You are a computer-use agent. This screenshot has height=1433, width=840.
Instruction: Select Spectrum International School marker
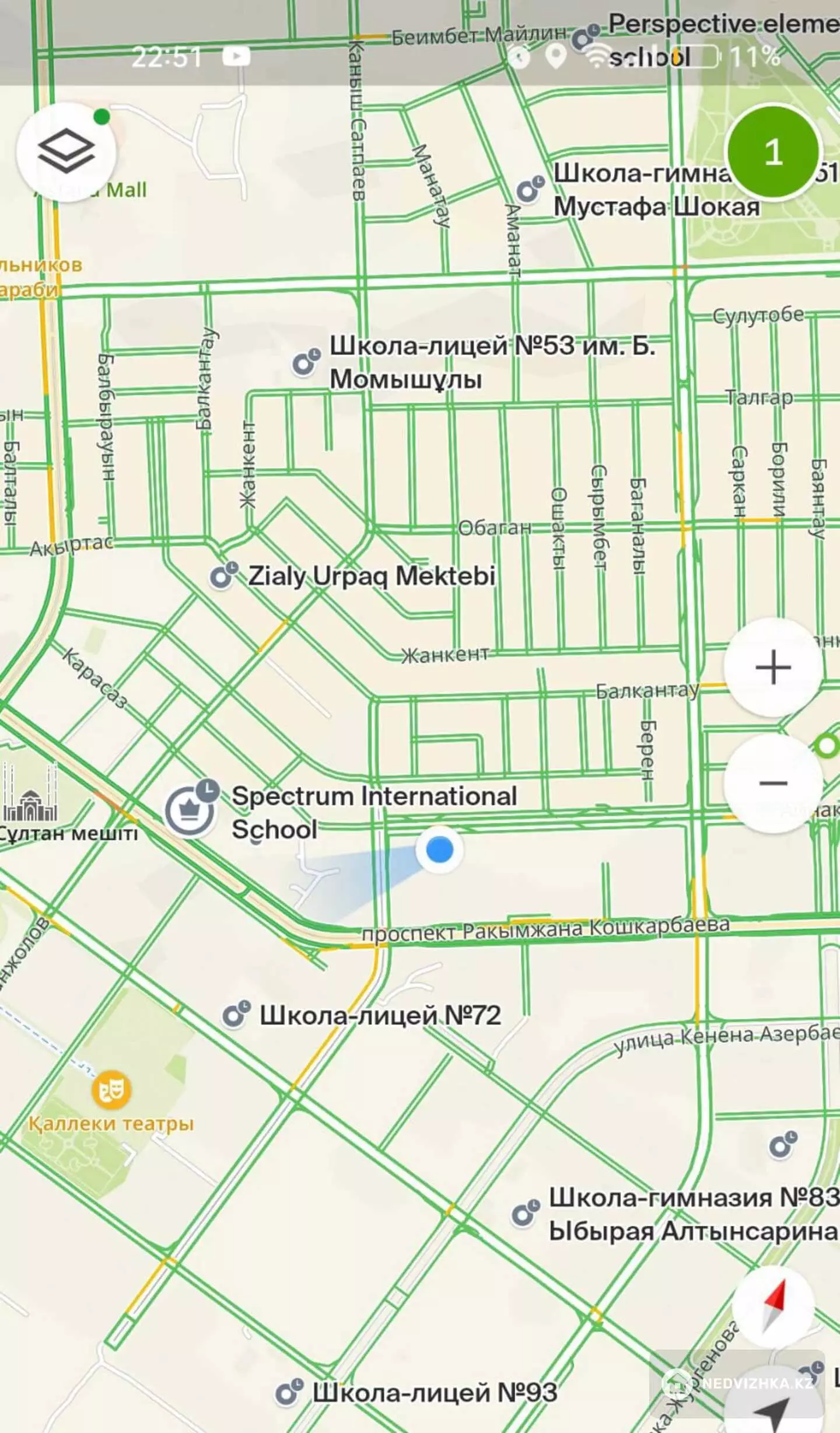[x=190, y=810]
